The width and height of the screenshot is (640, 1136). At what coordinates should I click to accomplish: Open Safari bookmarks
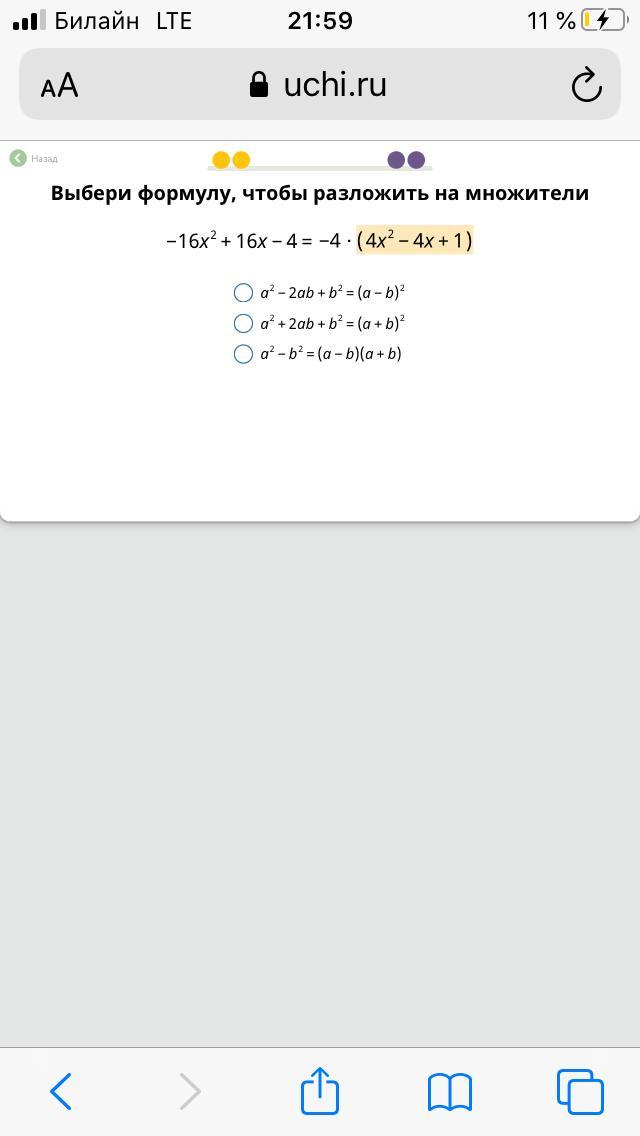click(x=450, y=1092)
